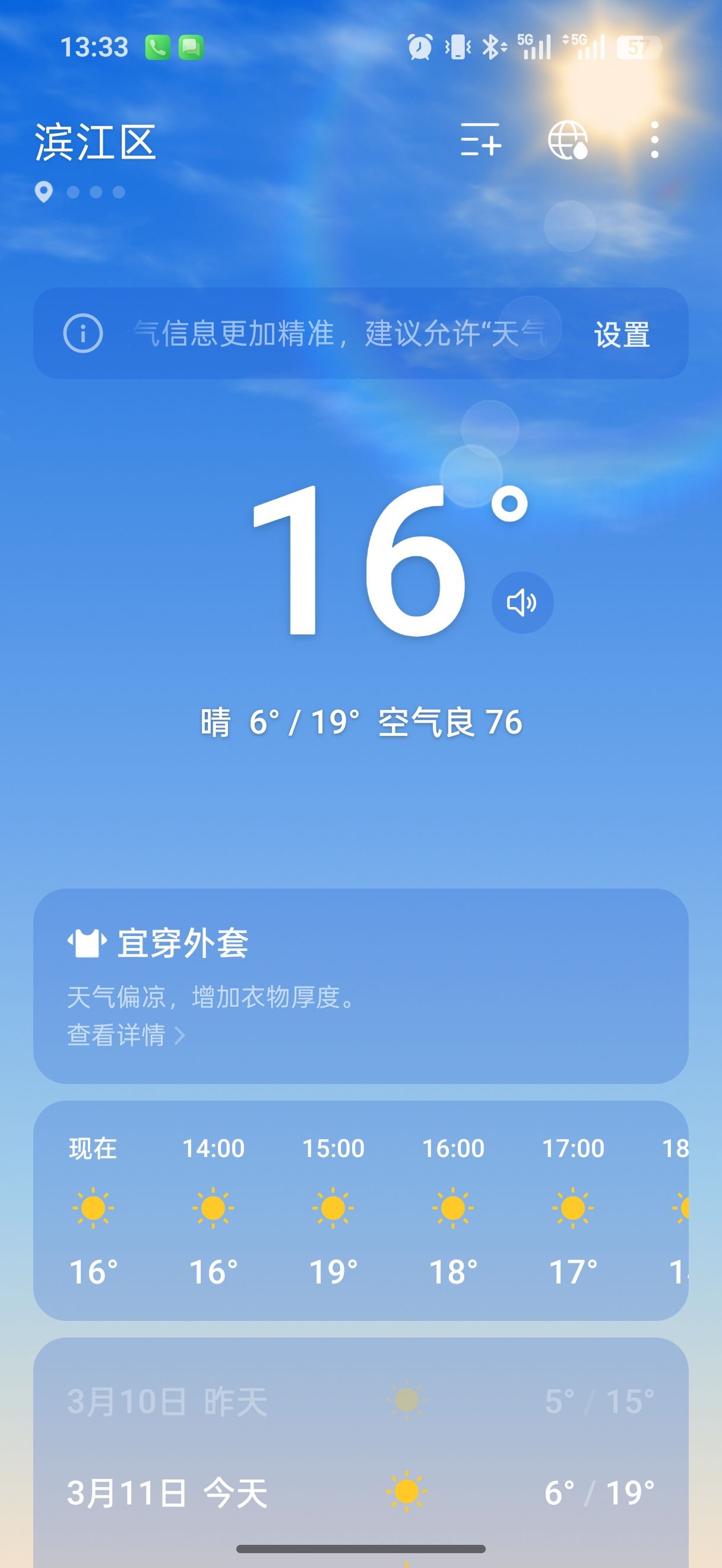Open the hourly forecast card

360,1210
